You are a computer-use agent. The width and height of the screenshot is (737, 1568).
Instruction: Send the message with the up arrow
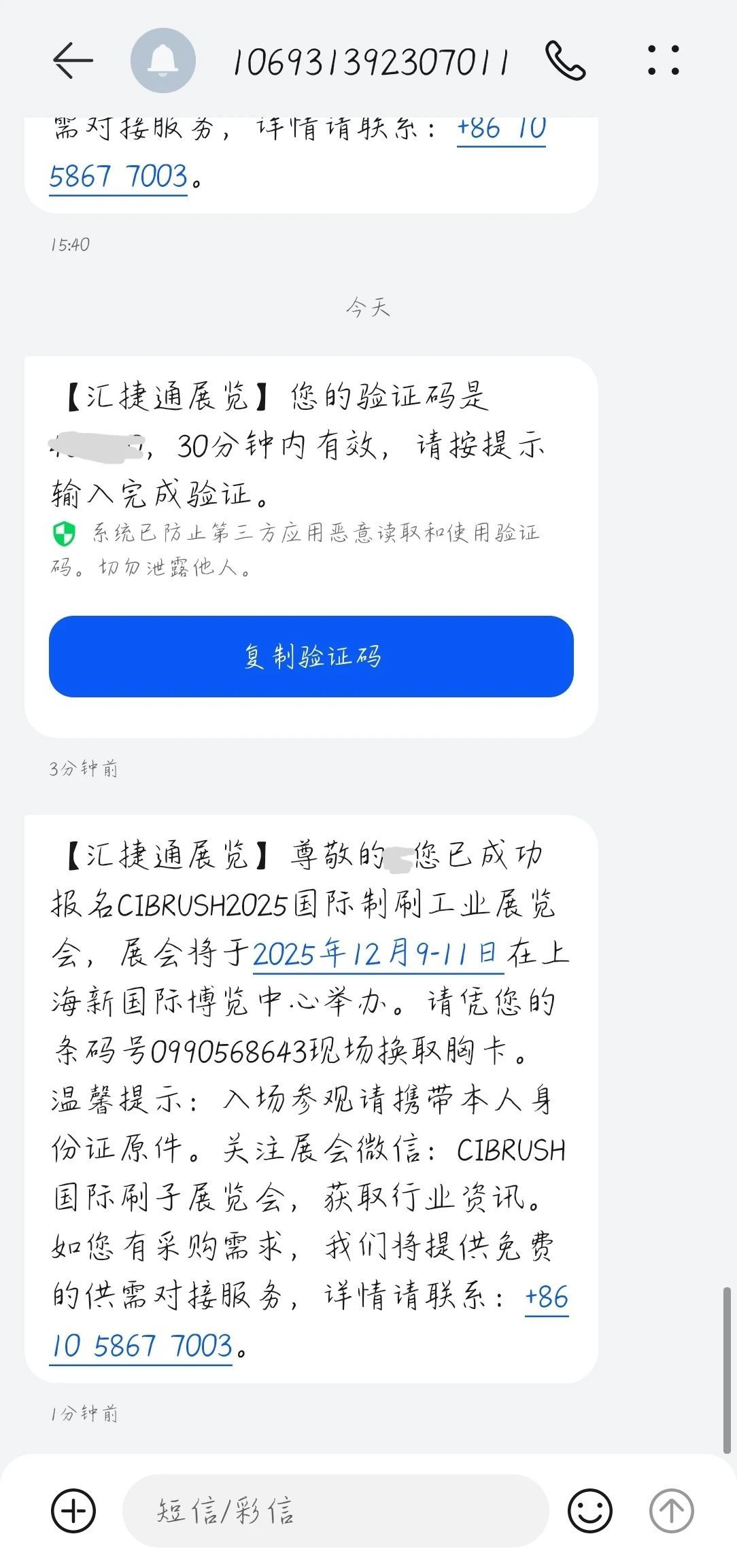click(x=671, y=1511)
